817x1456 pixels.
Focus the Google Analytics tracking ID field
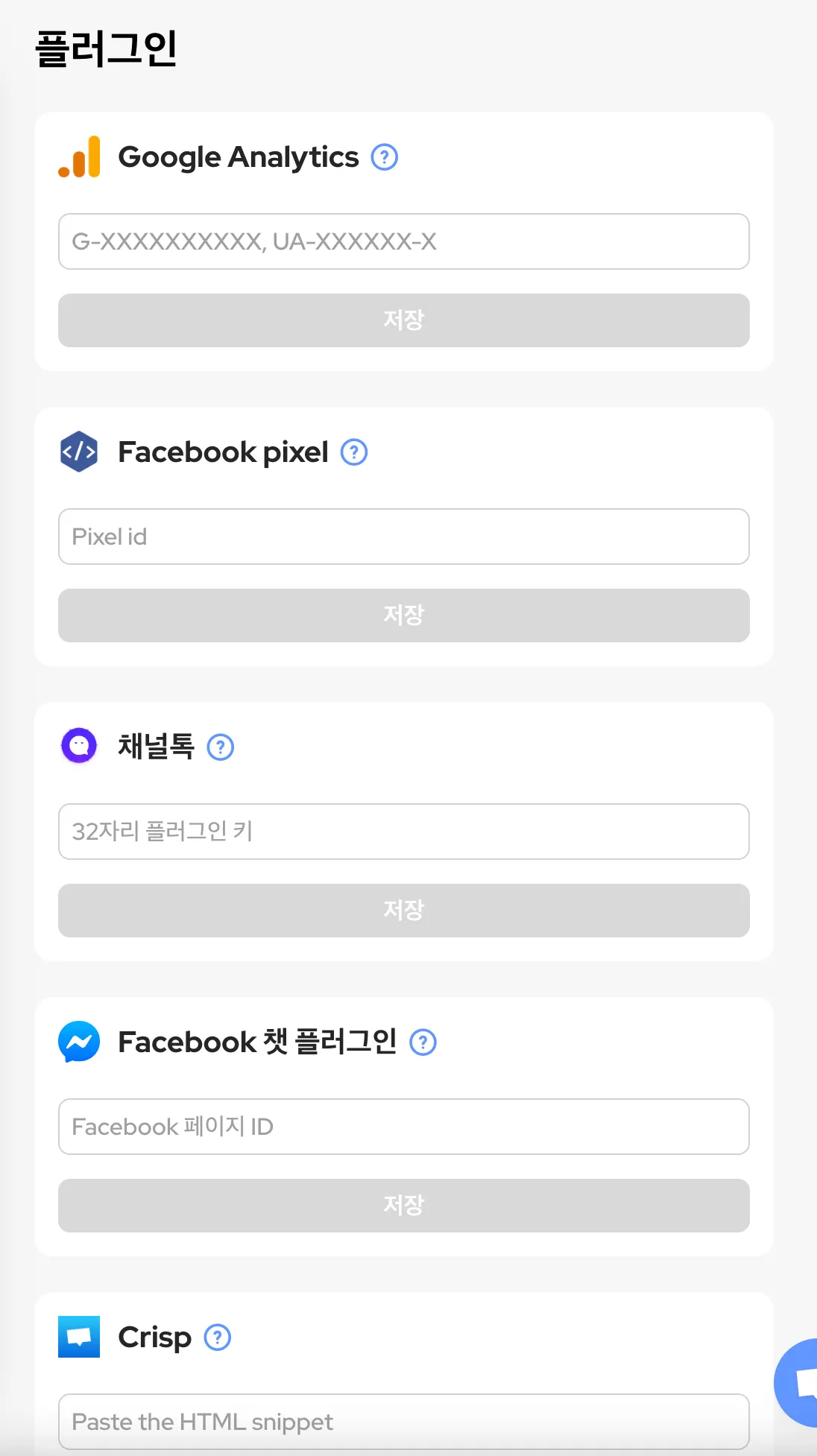pos(403,241)
